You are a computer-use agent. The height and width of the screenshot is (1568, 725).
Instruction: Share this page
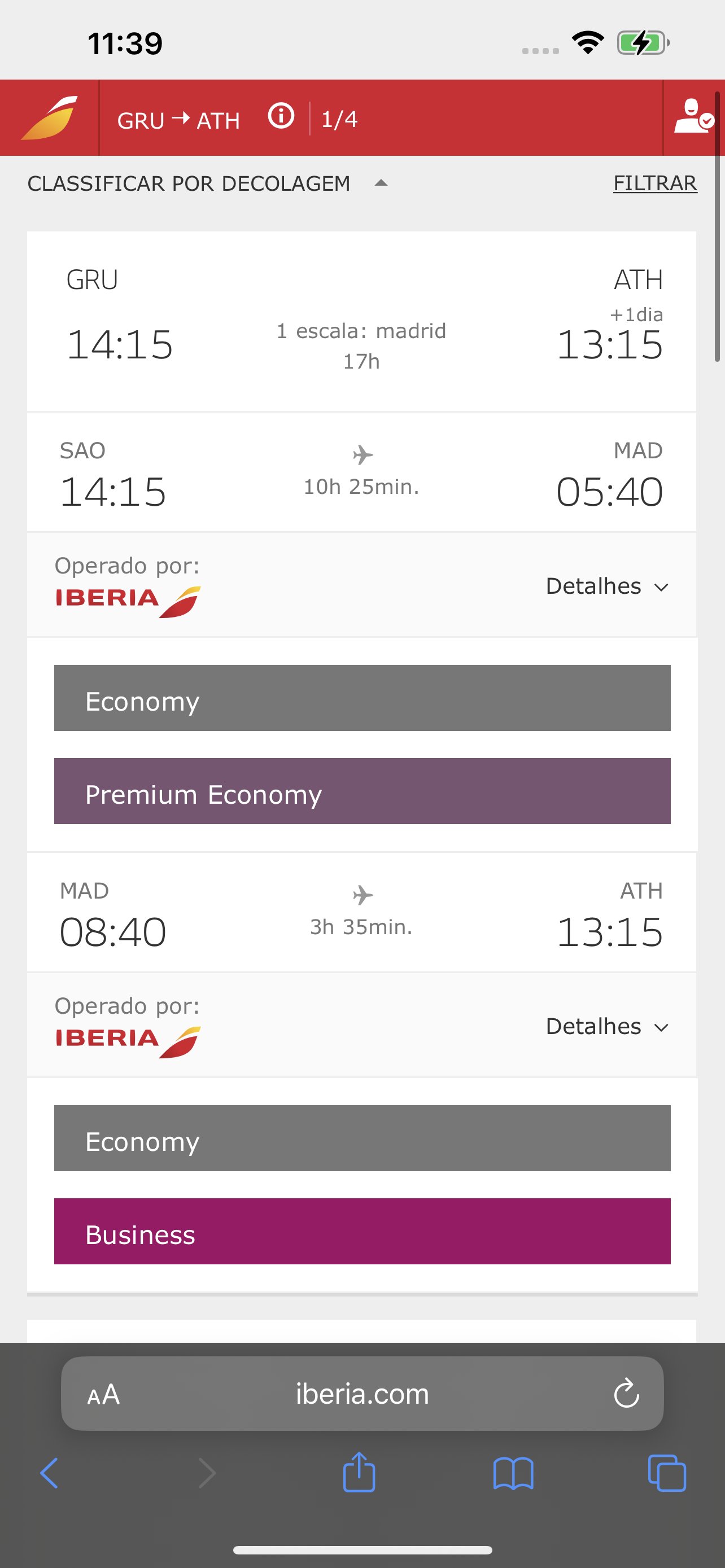359,1472
